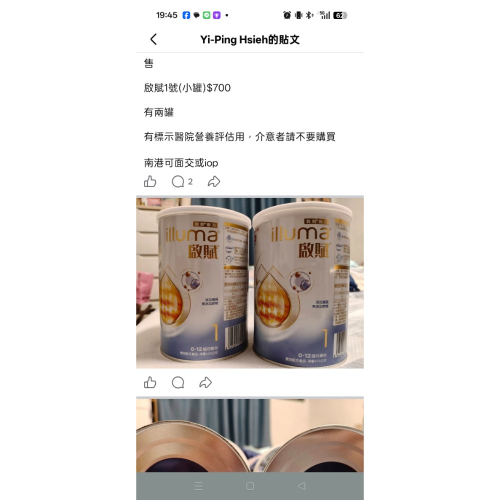Go back from Yi-Ping Hsieh's post
This screenshot has height=500, width=500.
click(x=153, y=39)
